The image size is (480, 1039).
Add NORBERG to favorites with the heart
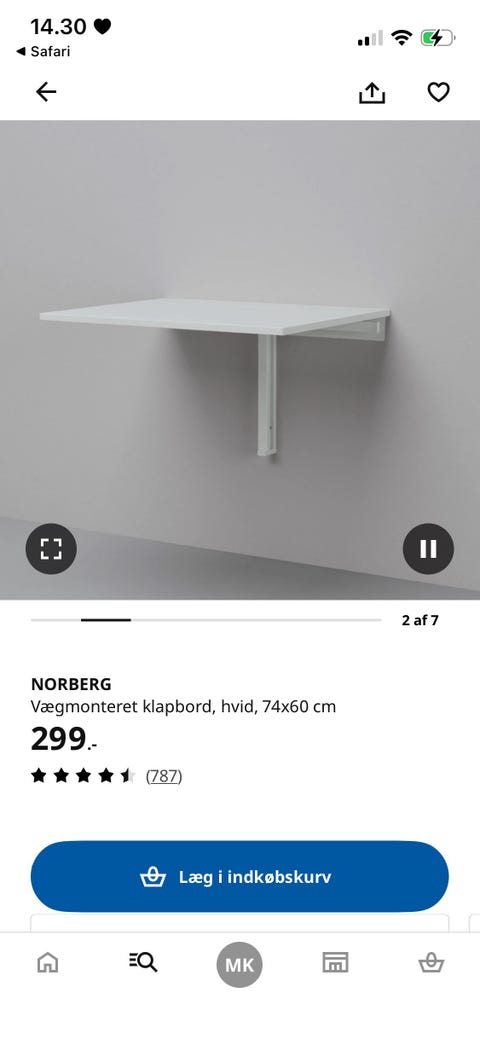point(438,92)
